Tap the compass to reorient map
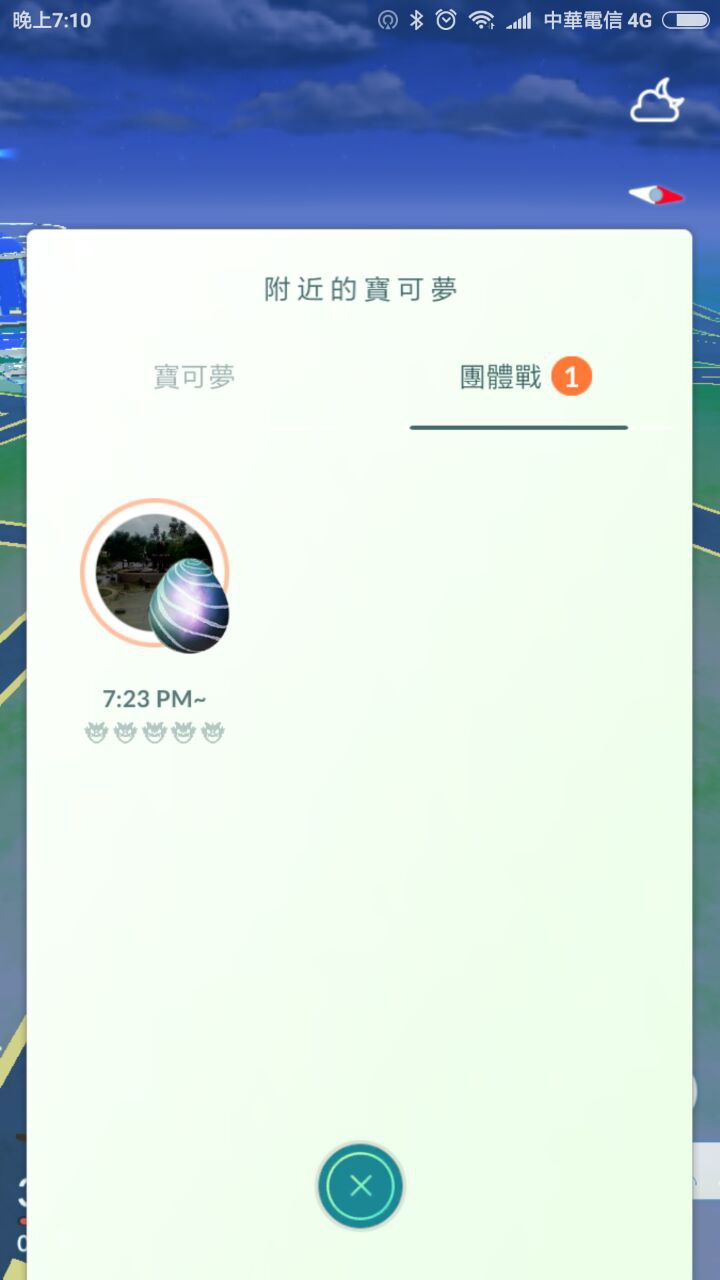Viewport: 720px width, 1280px height. [x=656, y=195]
